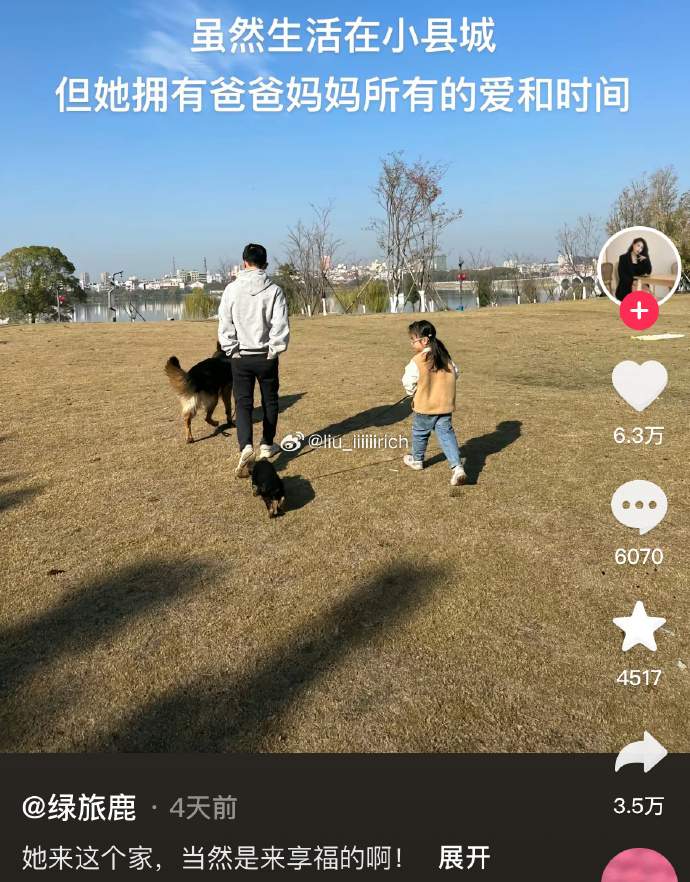Expand the caption with 展开
Viewport: 690px width, 882px height.
click(x=464, y=857)
